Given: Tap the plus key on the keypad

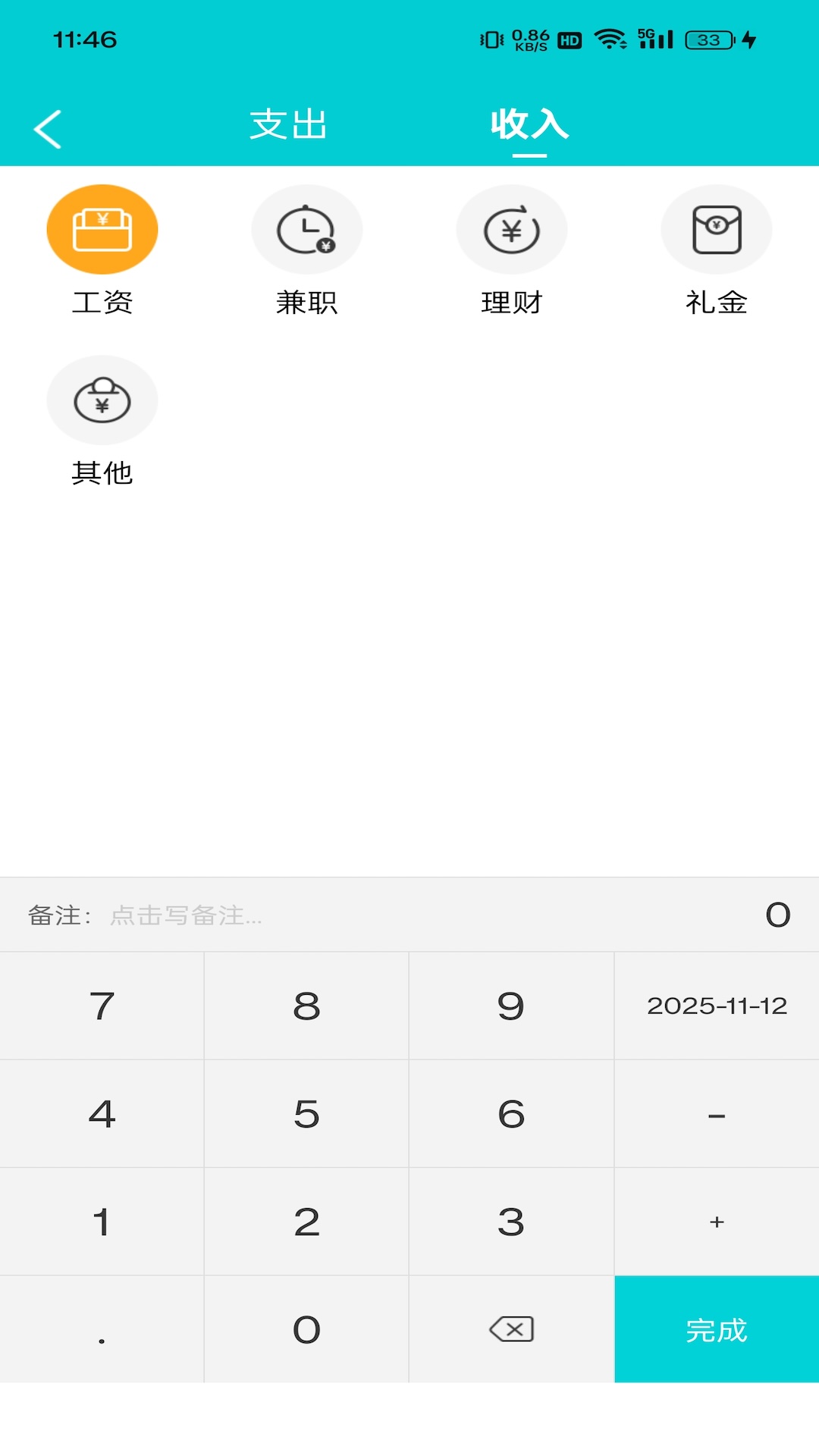Looking at the screenshot, I should (716, 1221).
